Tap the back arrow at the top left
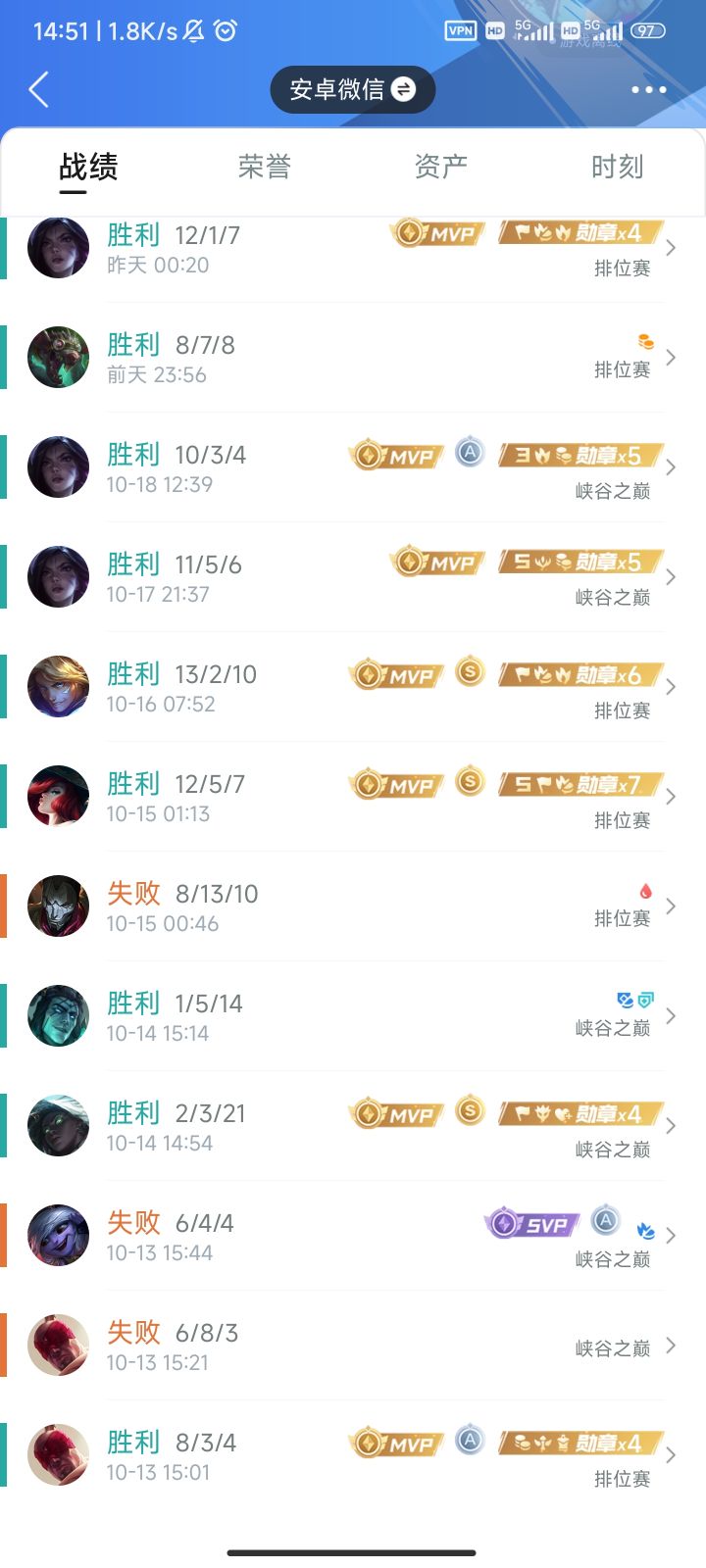 click(37, 89)
